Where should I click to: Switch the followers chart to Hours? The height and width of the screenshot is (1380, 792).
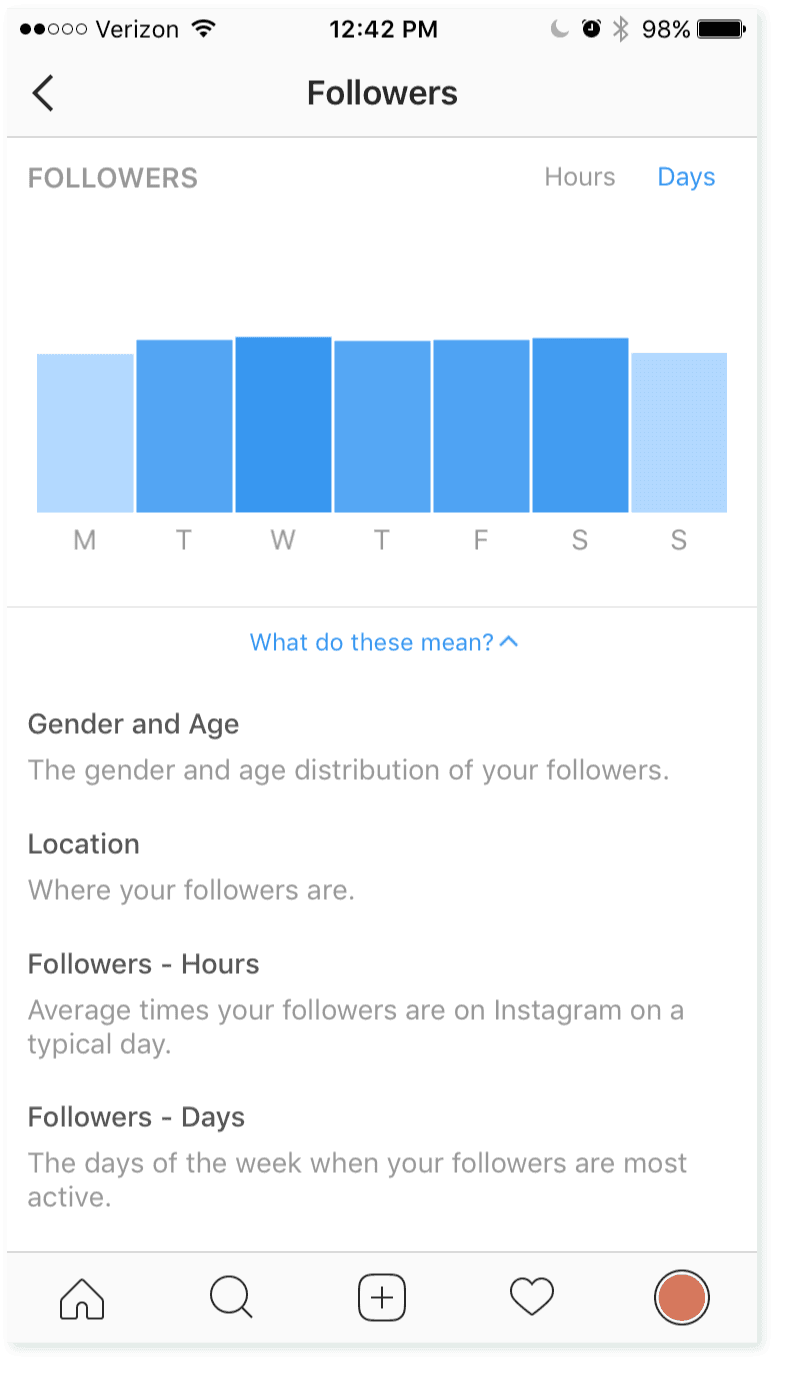click(579, 177)
